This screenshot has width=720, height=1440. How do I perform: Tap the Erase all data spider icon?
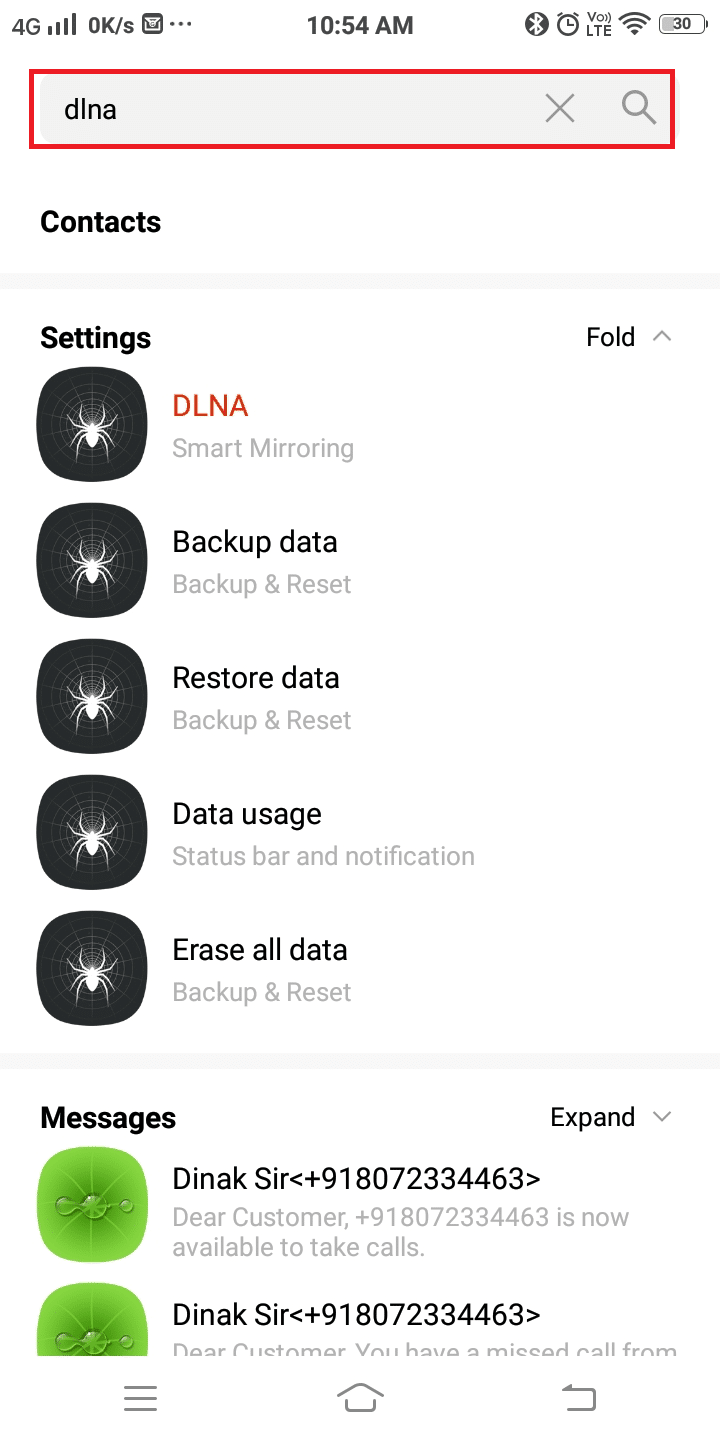[91, 968]
